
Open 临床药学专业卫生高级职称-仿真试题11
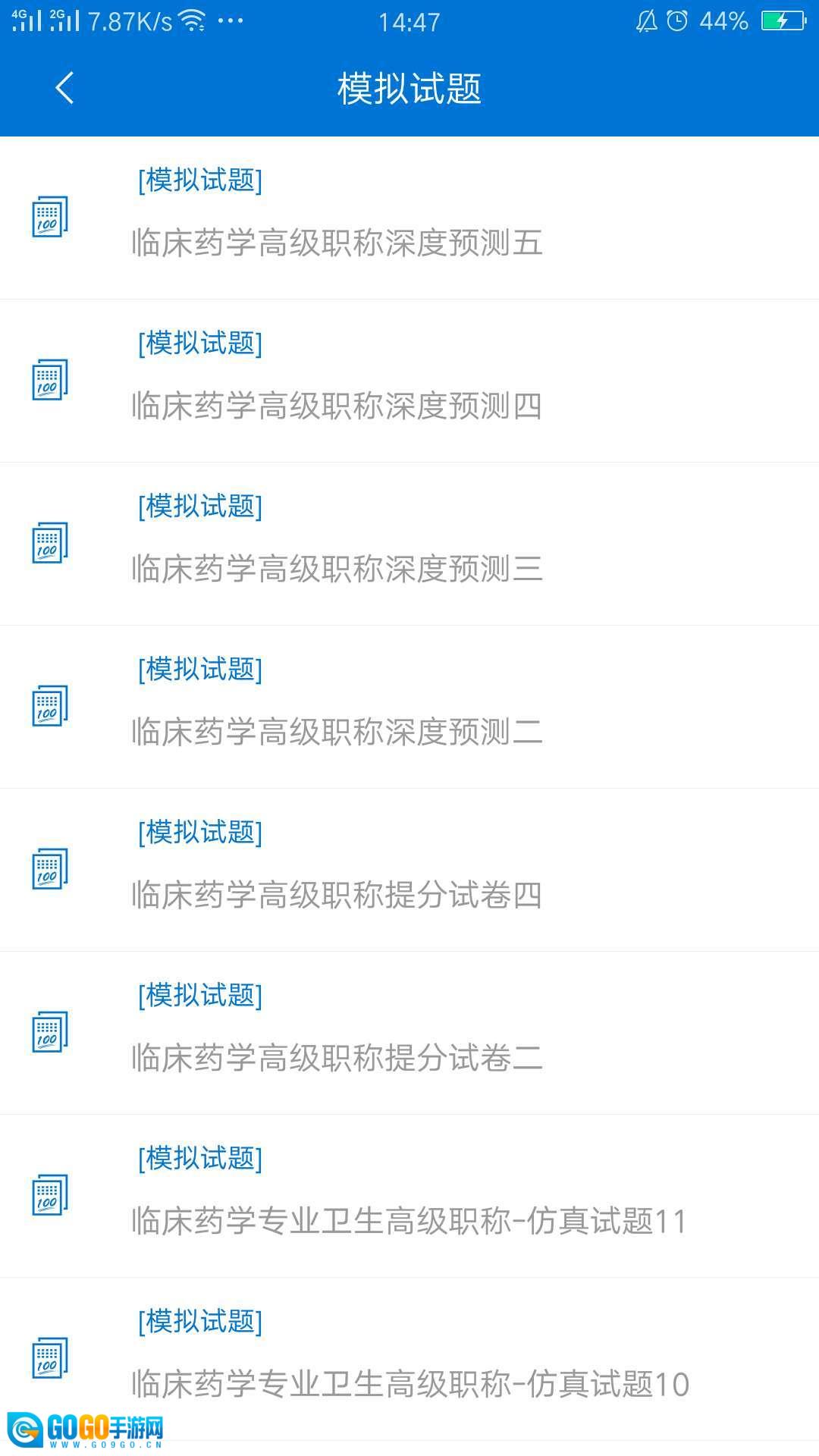(x=409, y=1221)
